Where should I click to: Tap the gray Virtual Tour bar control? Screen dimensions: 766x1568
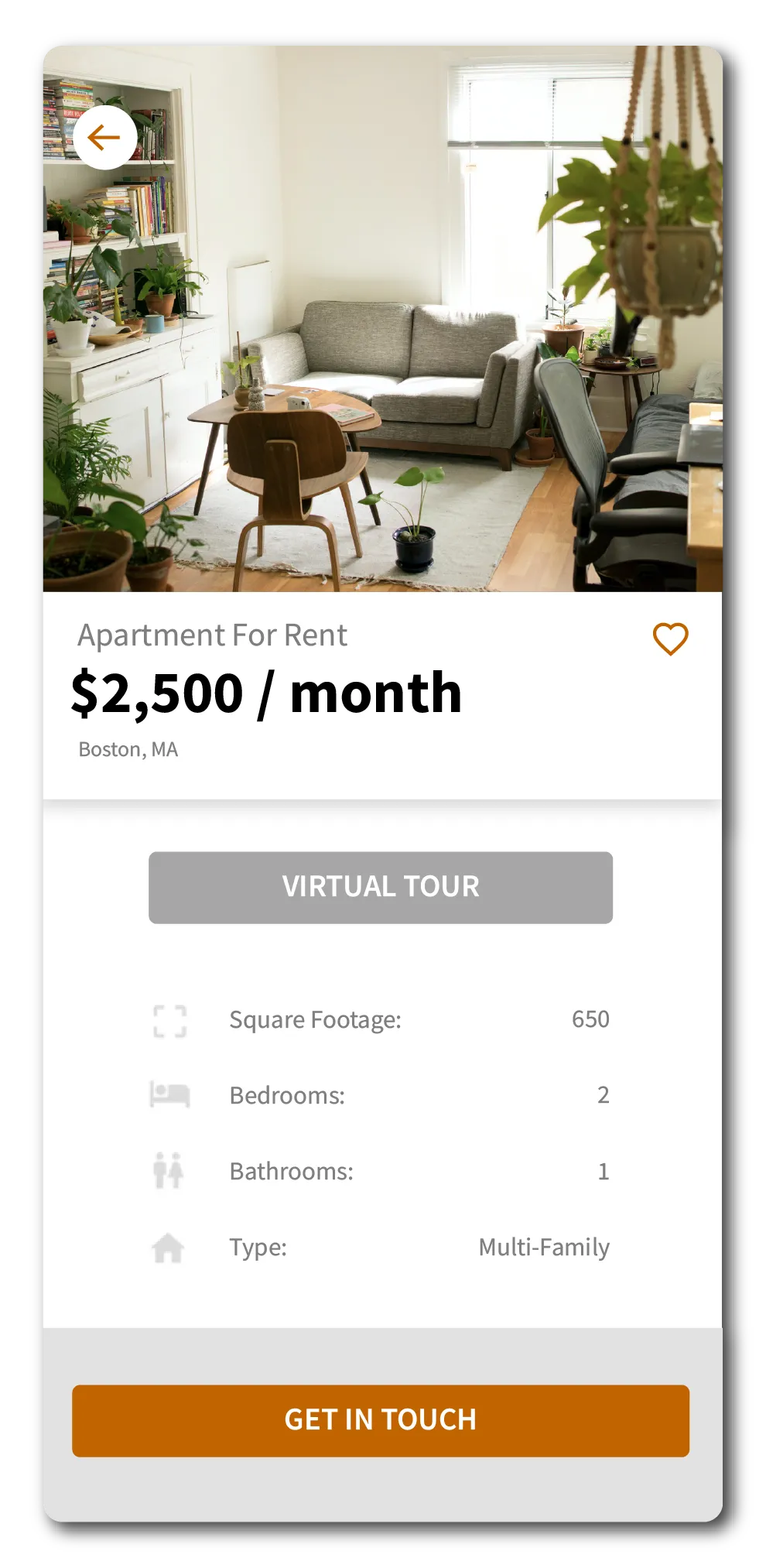pyautogui.click(x=380, y=886)
